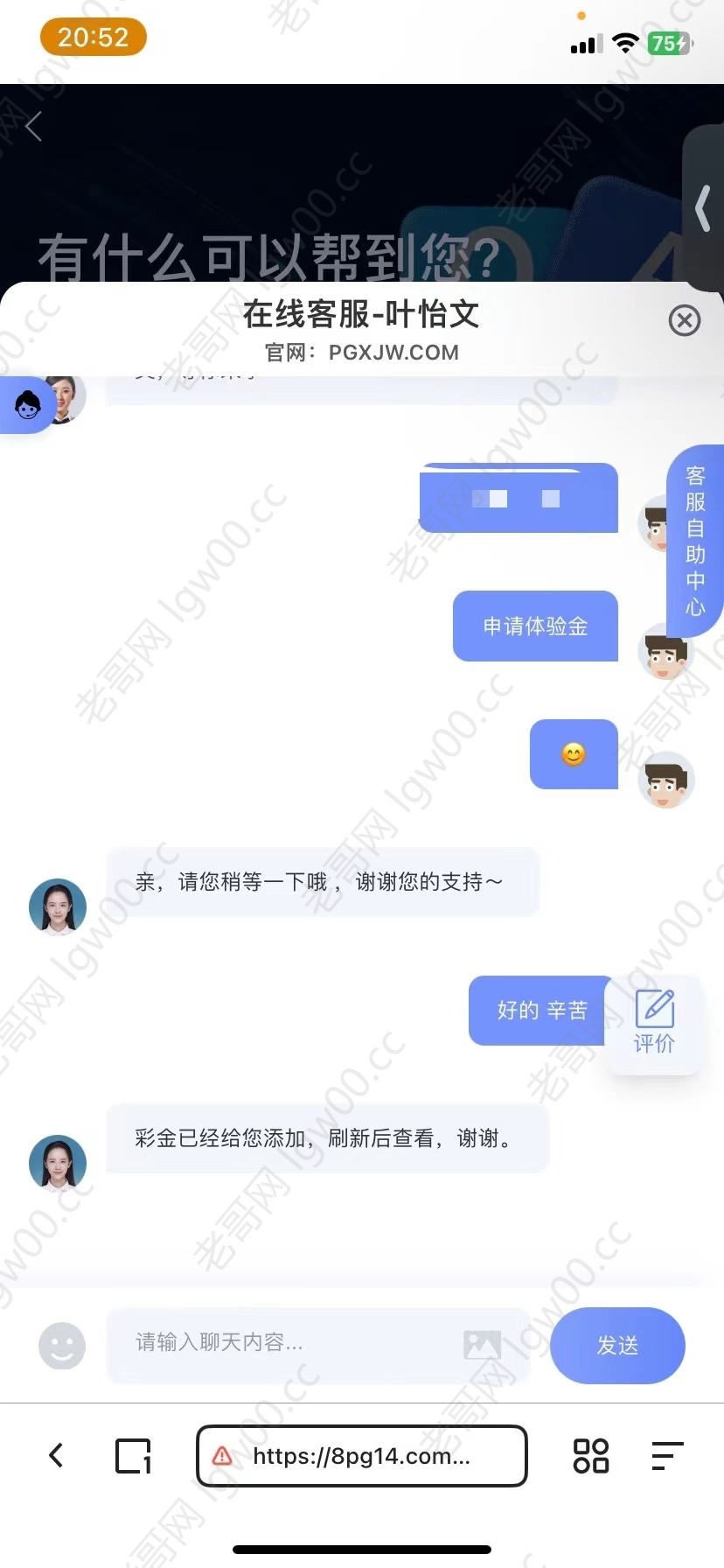Open the 客服自助中心 side tab

tap(695, 541)
